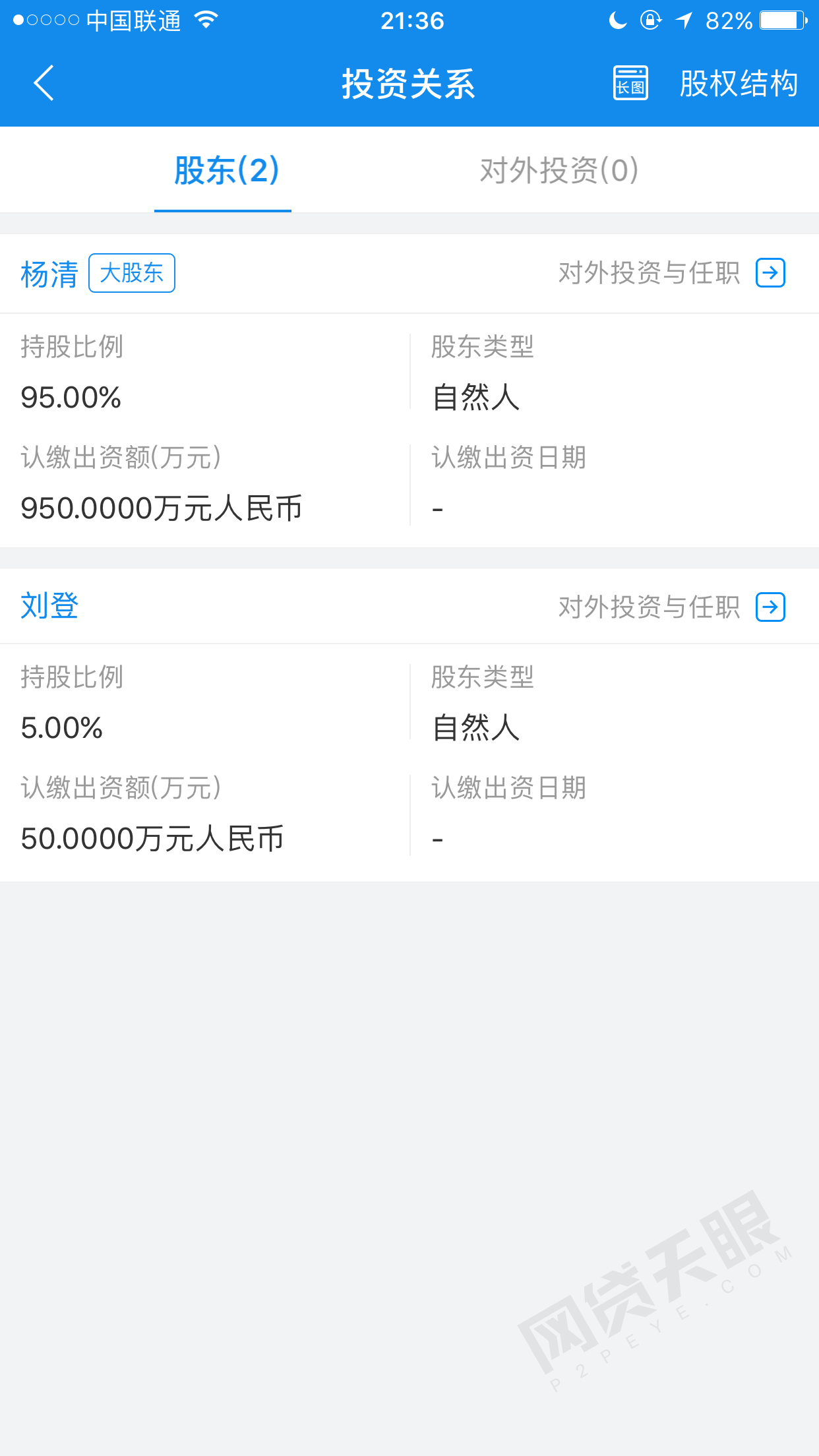This screenshot has height=1456, width=819.
Task: Open shareholder 杨清's profile
Action: tap(49, 274)
